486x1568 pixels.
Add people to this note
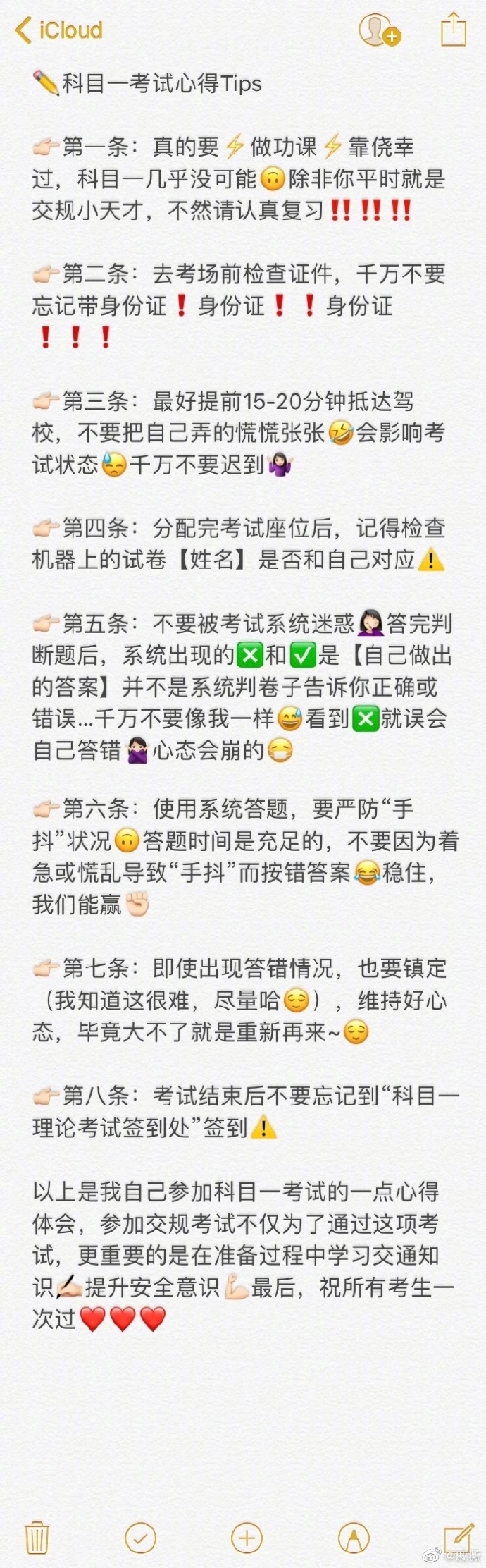(379, 30)
